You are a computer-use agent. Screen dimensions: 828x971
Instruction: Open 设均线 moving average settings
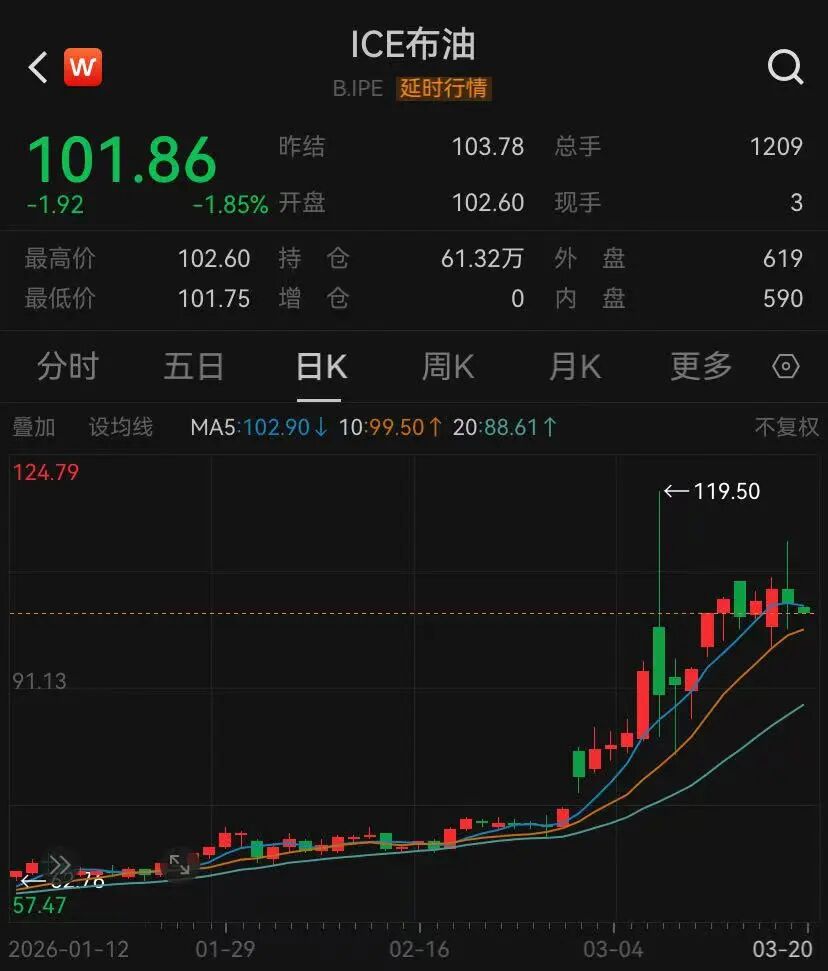pyautogui.click(x=121, y=428)
